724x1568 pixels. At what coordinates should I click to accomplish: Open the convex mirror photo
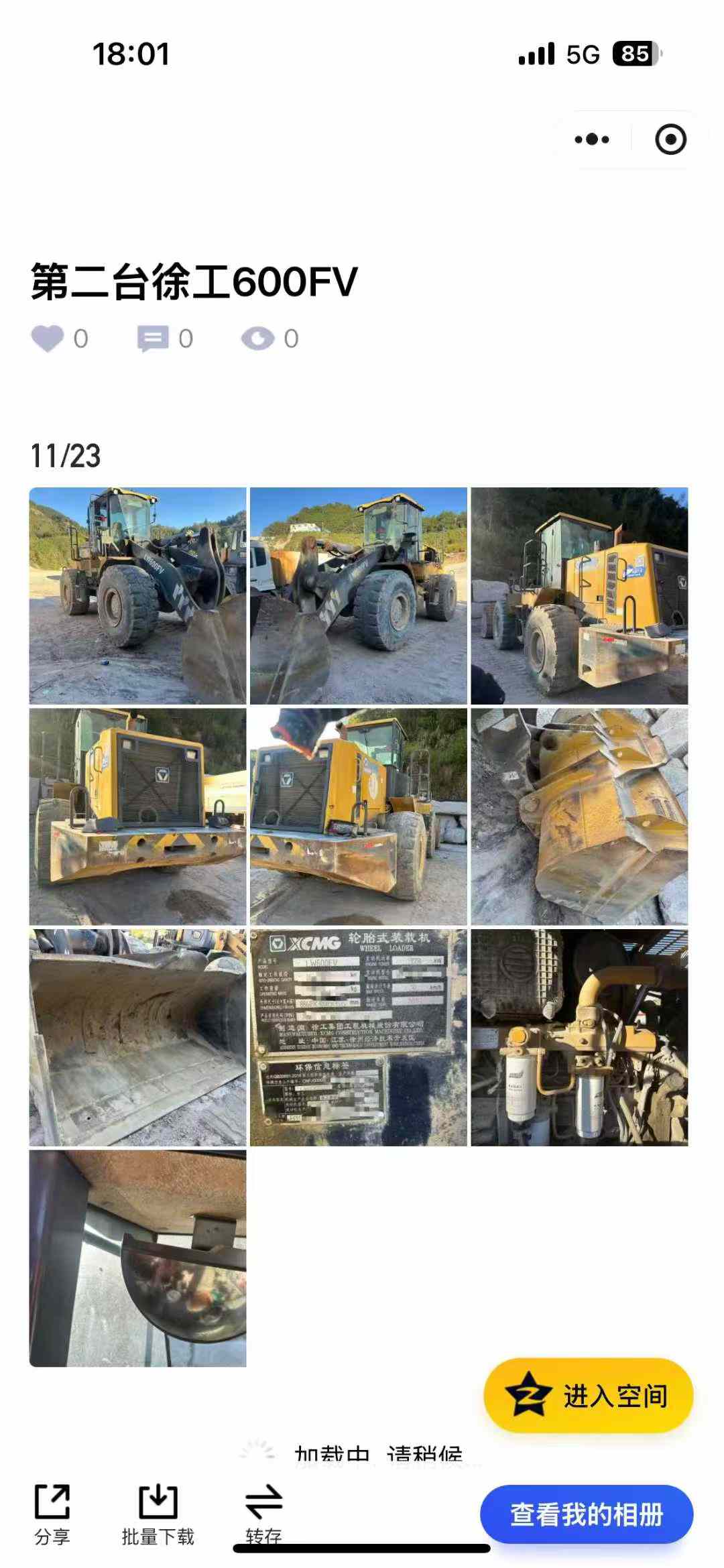point(137,1258)
